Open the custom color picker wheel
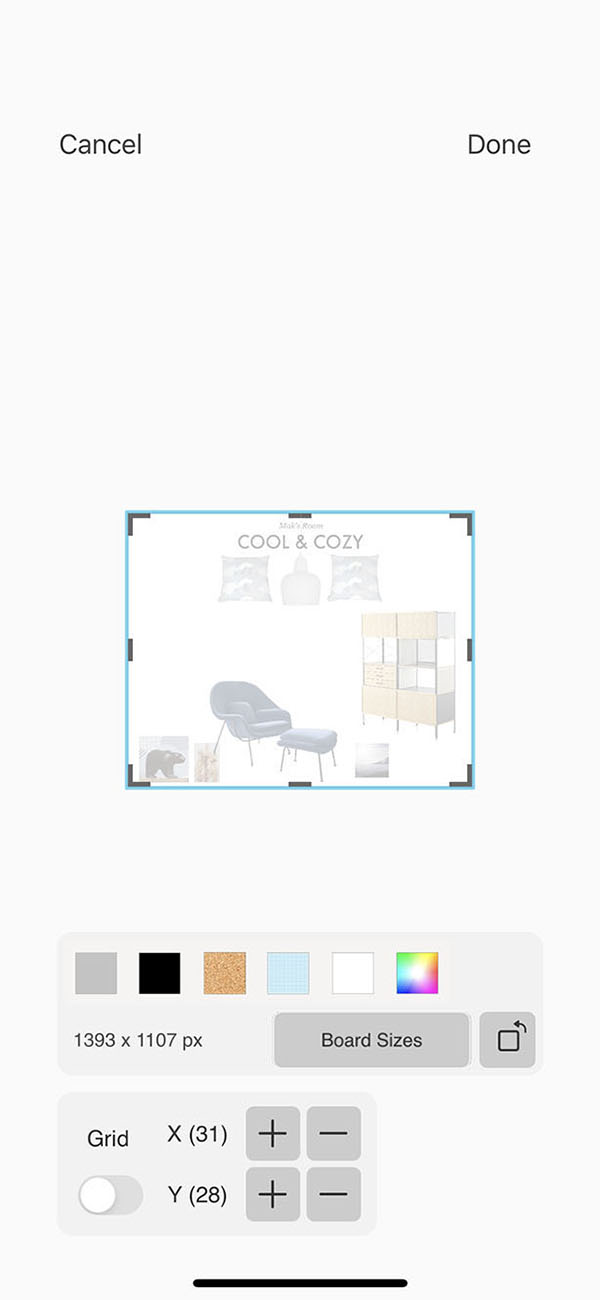The width and height of the screenshot is (600, 1300). (417, 973)
